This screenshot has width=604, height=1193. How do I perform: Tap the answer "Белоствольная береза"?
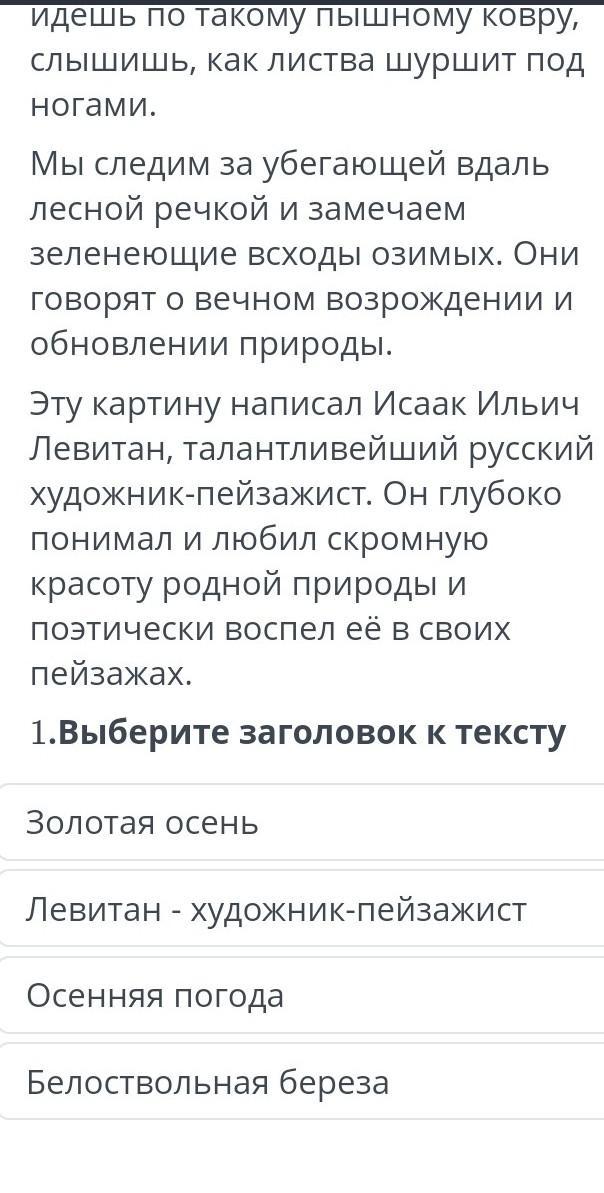coord(302,1081)
